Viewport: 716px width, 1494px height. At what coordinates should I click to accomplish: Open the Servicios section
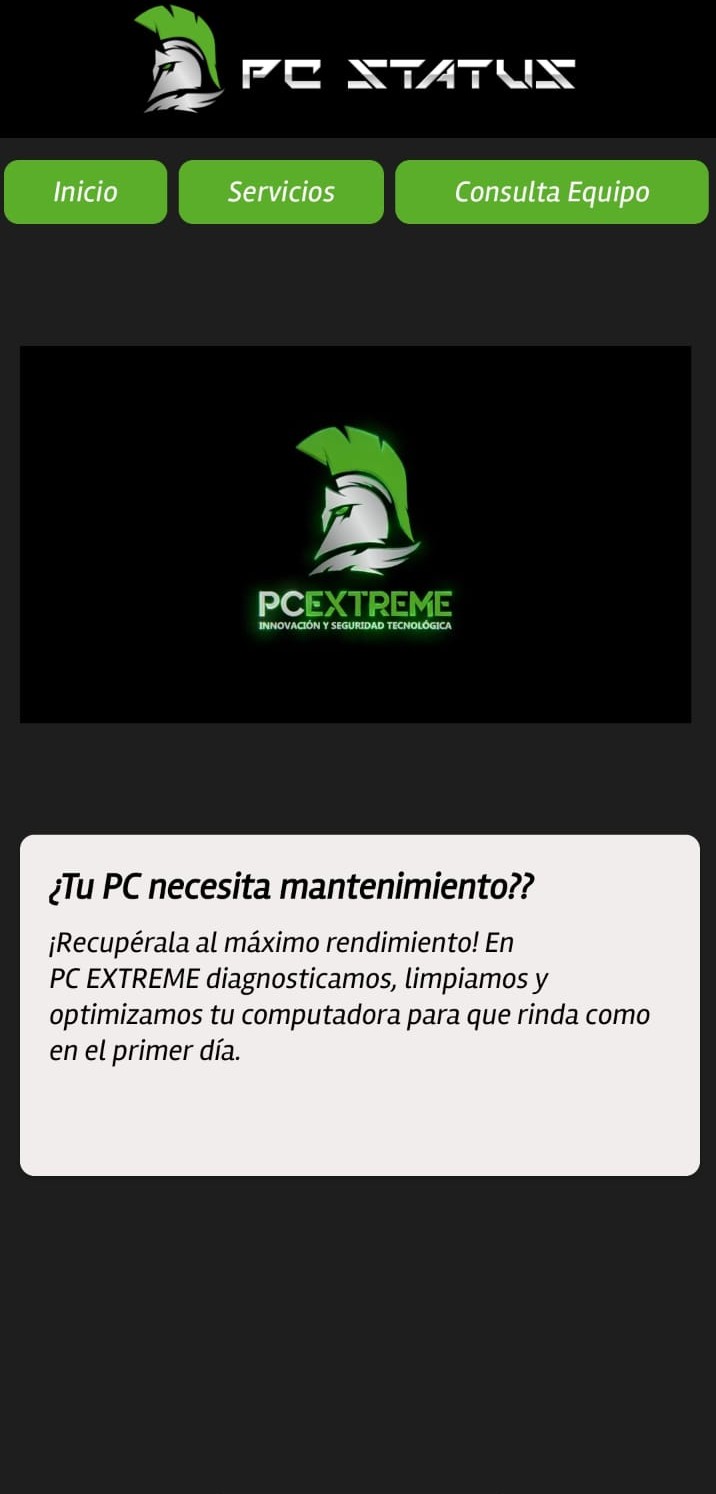pyautogui.click(x=281, y=192)
